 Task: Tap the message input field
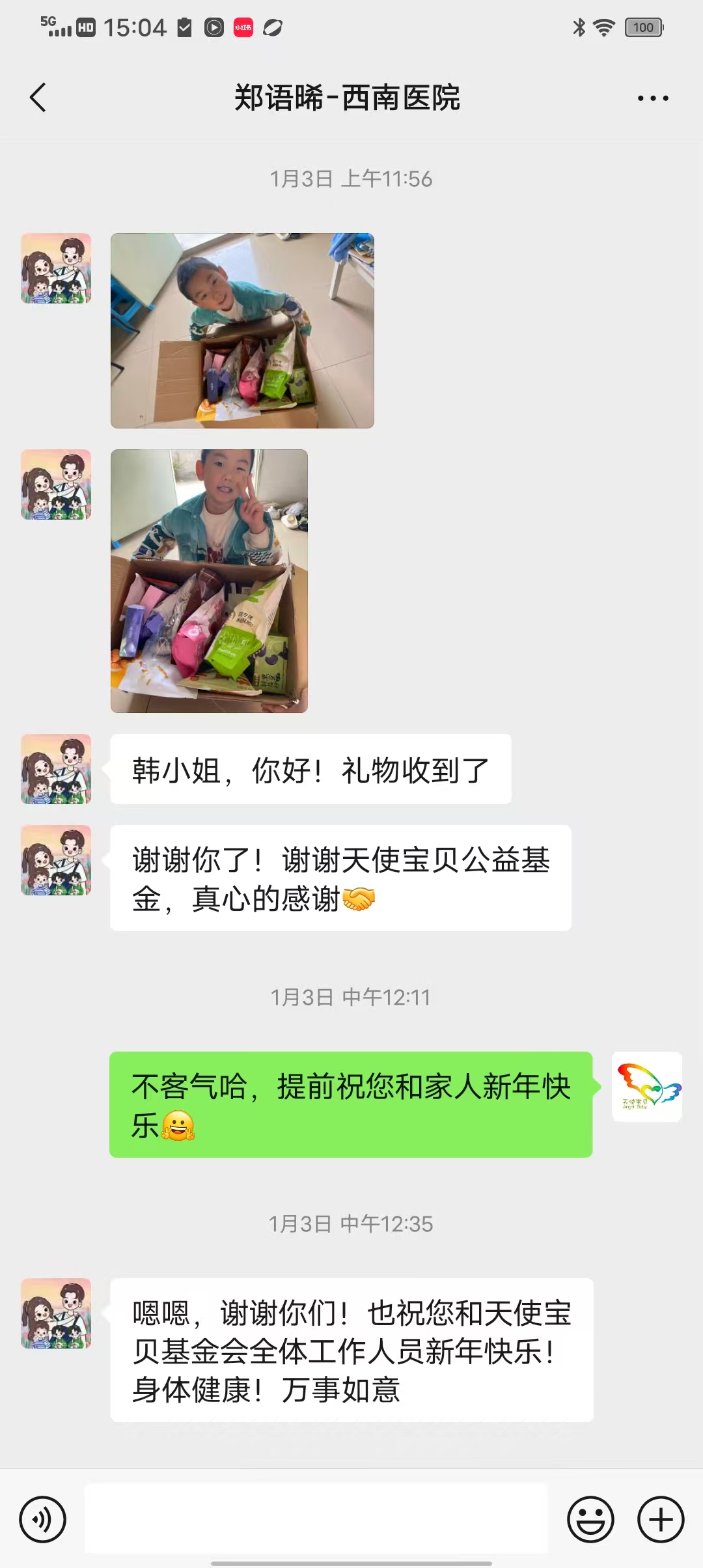point(316,1519)
